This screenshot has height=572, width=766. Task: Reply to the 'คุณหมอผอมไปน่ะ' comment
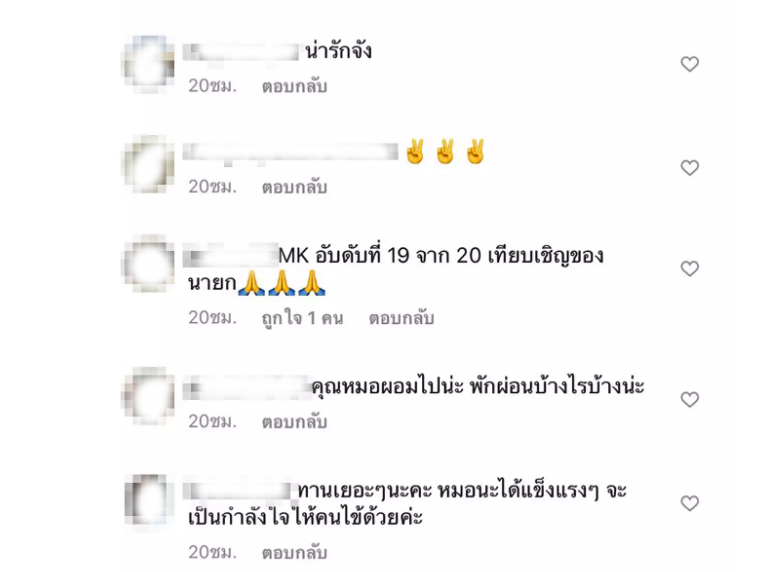pos(294,421)
